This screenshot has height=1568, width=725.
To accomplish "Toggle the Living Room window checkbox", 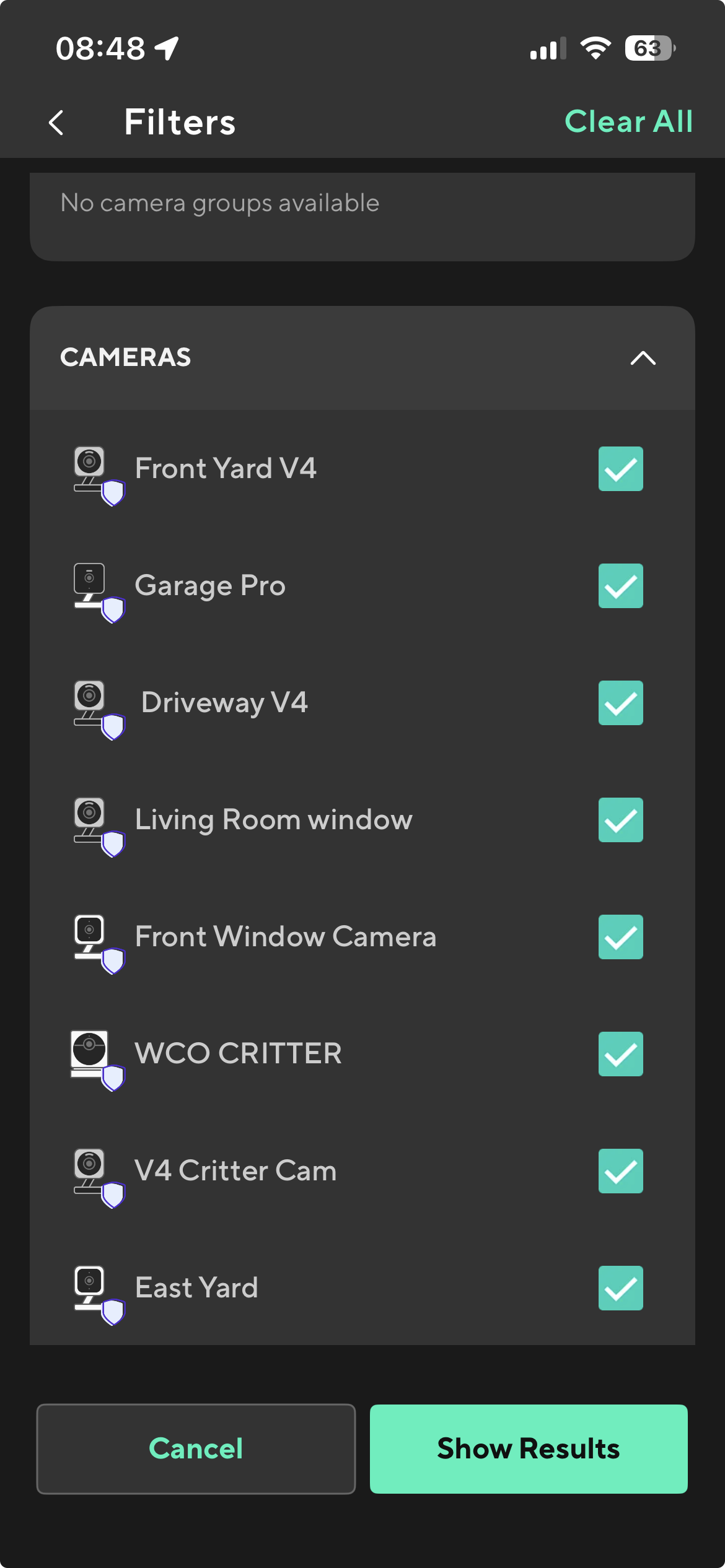I will click(620, 820).
